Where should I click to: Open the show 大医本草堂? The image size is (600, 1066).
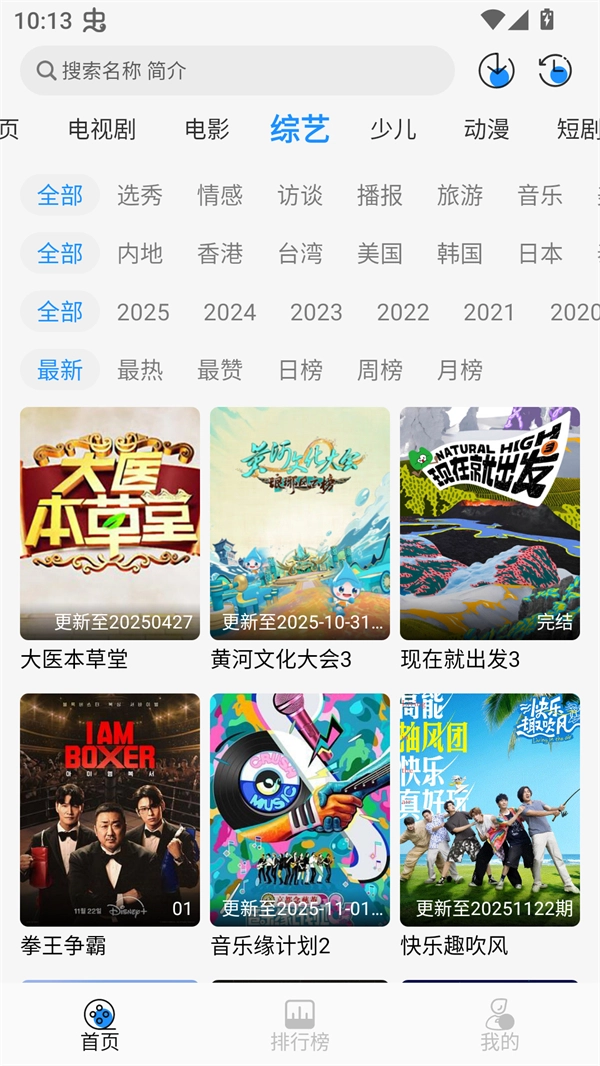[110, 523]
